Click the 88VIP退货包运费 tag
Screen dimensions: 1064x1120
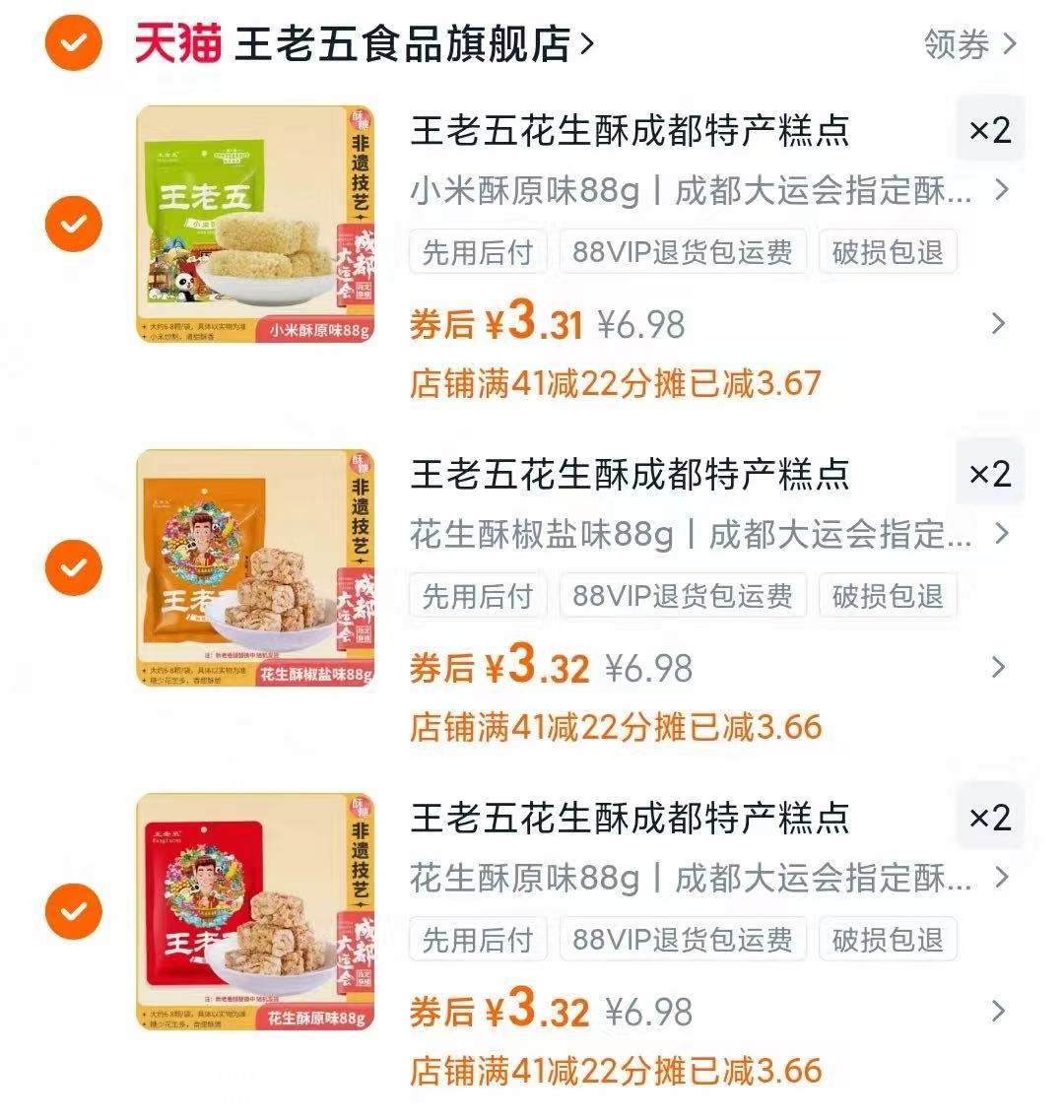682,252
